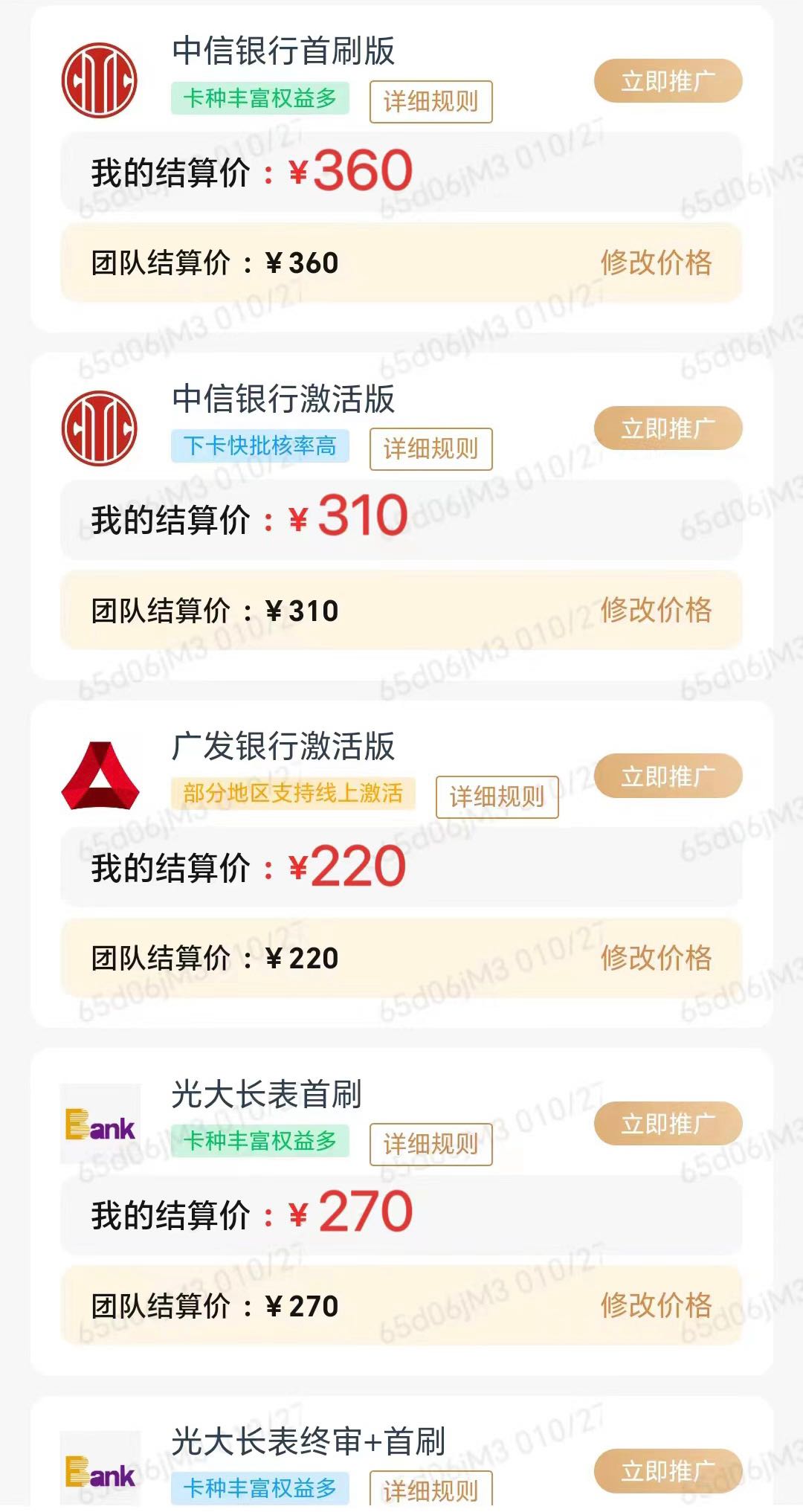View 详细规则 for 光大长表首刷
Image resolution: width=803 pixels, height=1512 pixels.
pyautogui.click(x=430, y=1145)
